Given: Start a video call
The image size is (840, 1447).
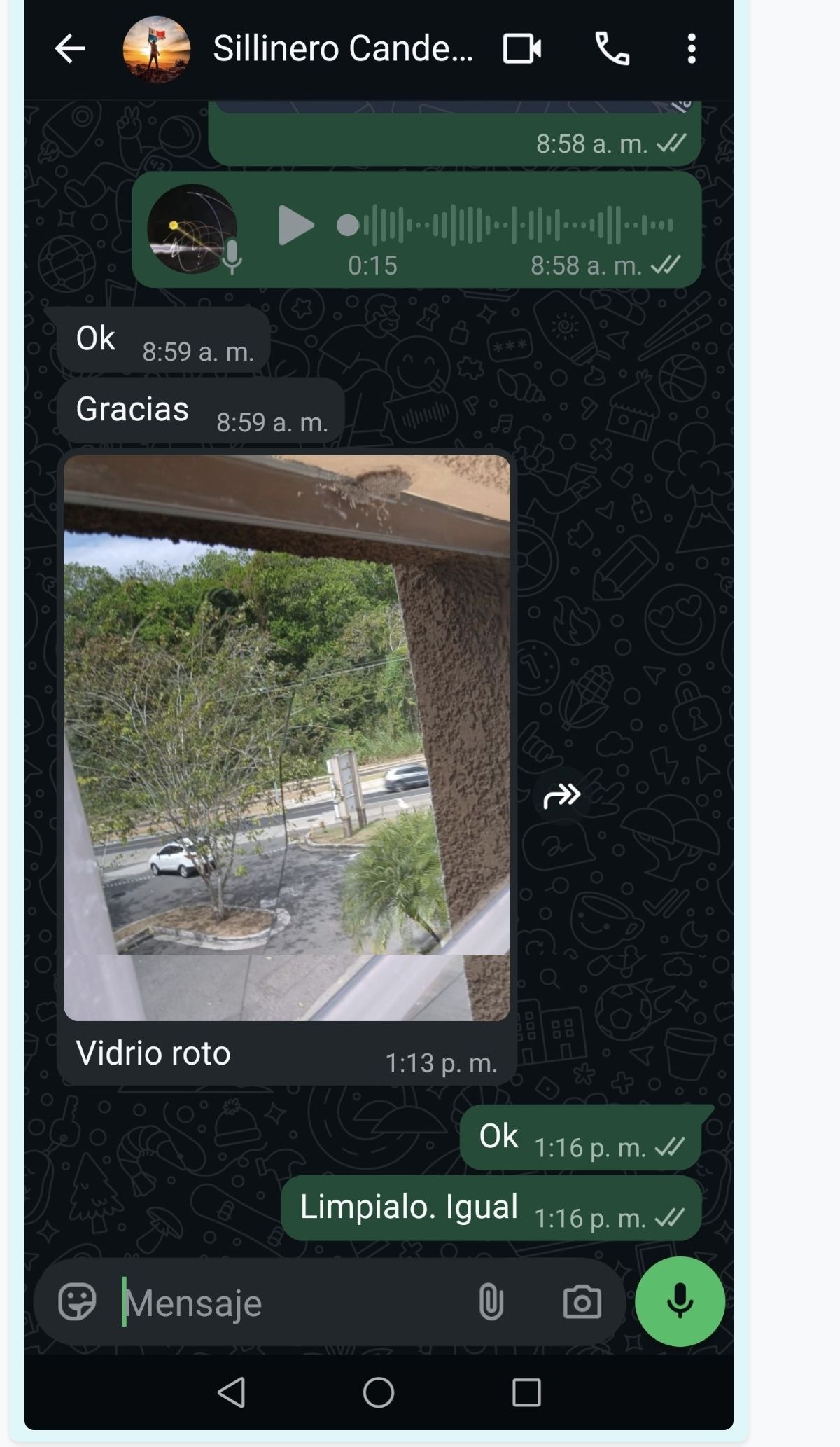Looking at the screenshot, I should 522,49.
